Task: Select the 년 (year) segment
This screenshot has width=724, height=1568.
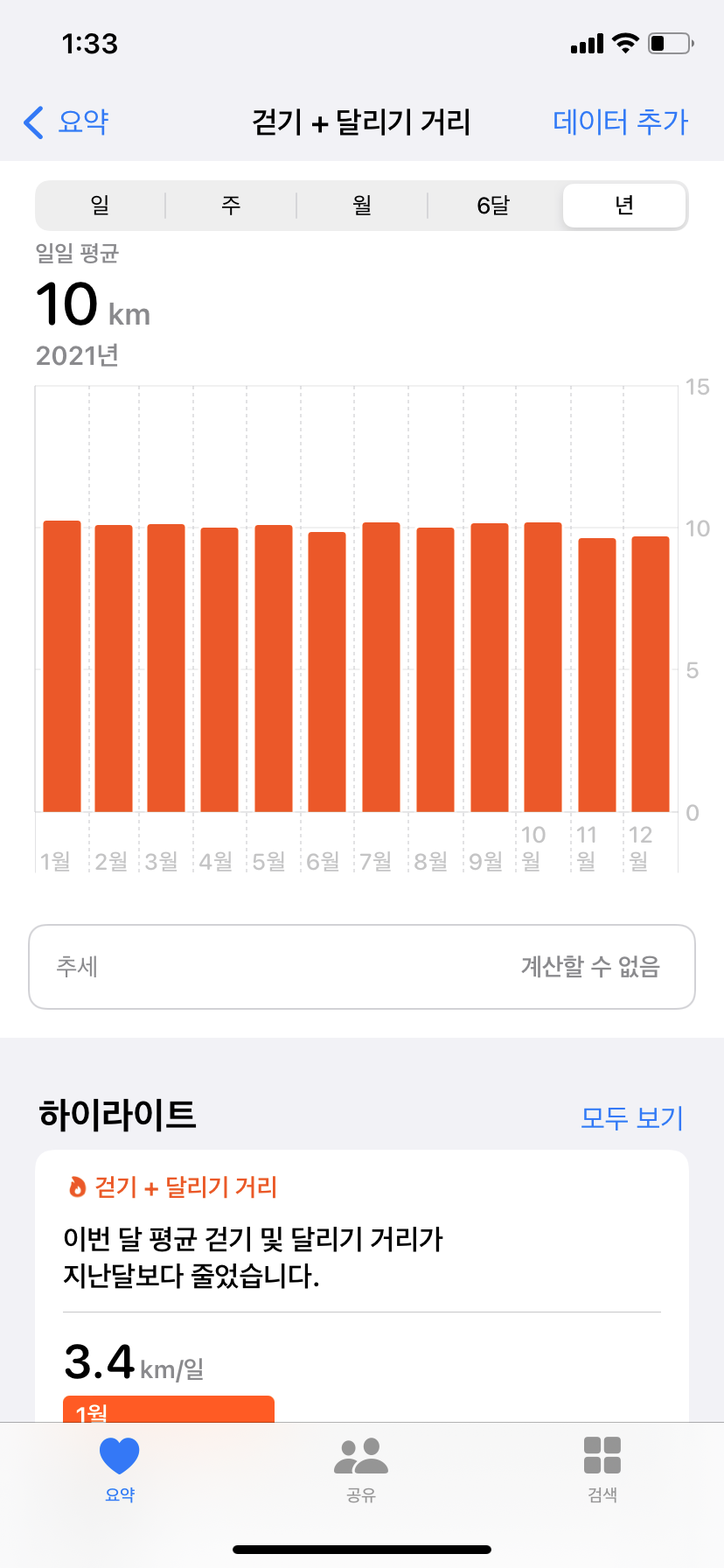Action: click(624, 206)
